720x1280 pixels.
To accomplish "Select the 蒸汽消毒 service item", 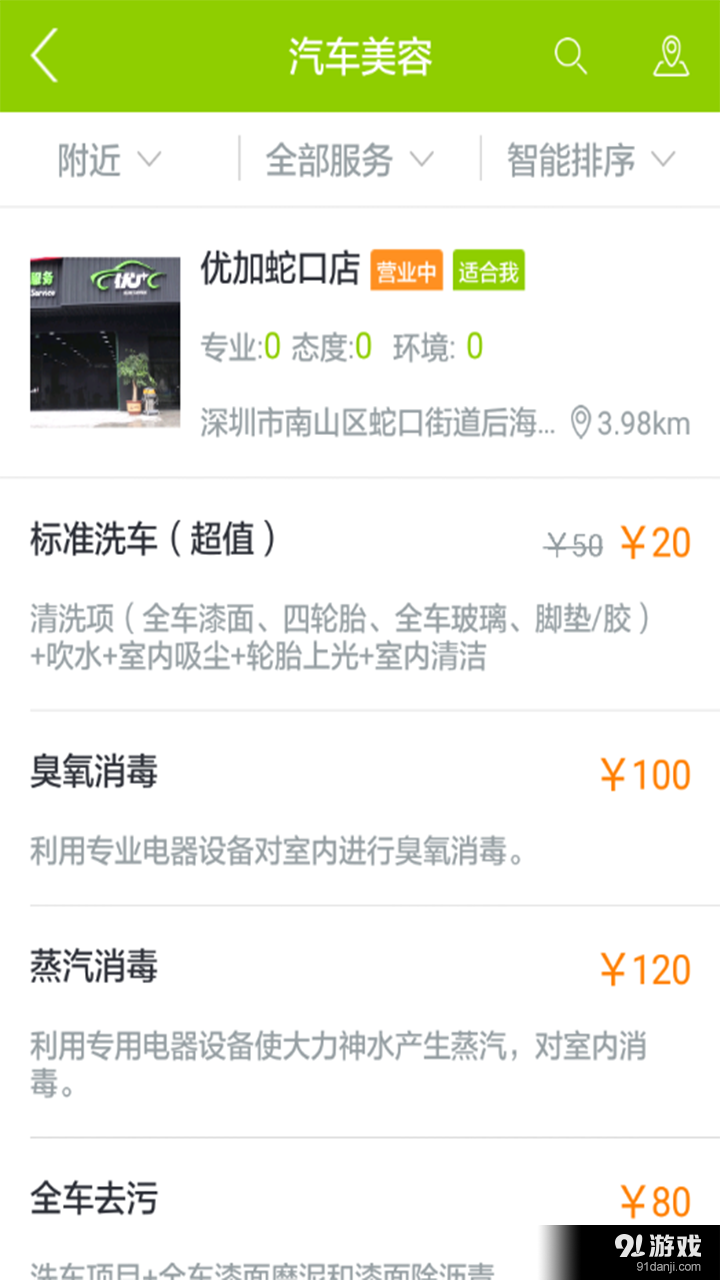I will pos(93,967).
